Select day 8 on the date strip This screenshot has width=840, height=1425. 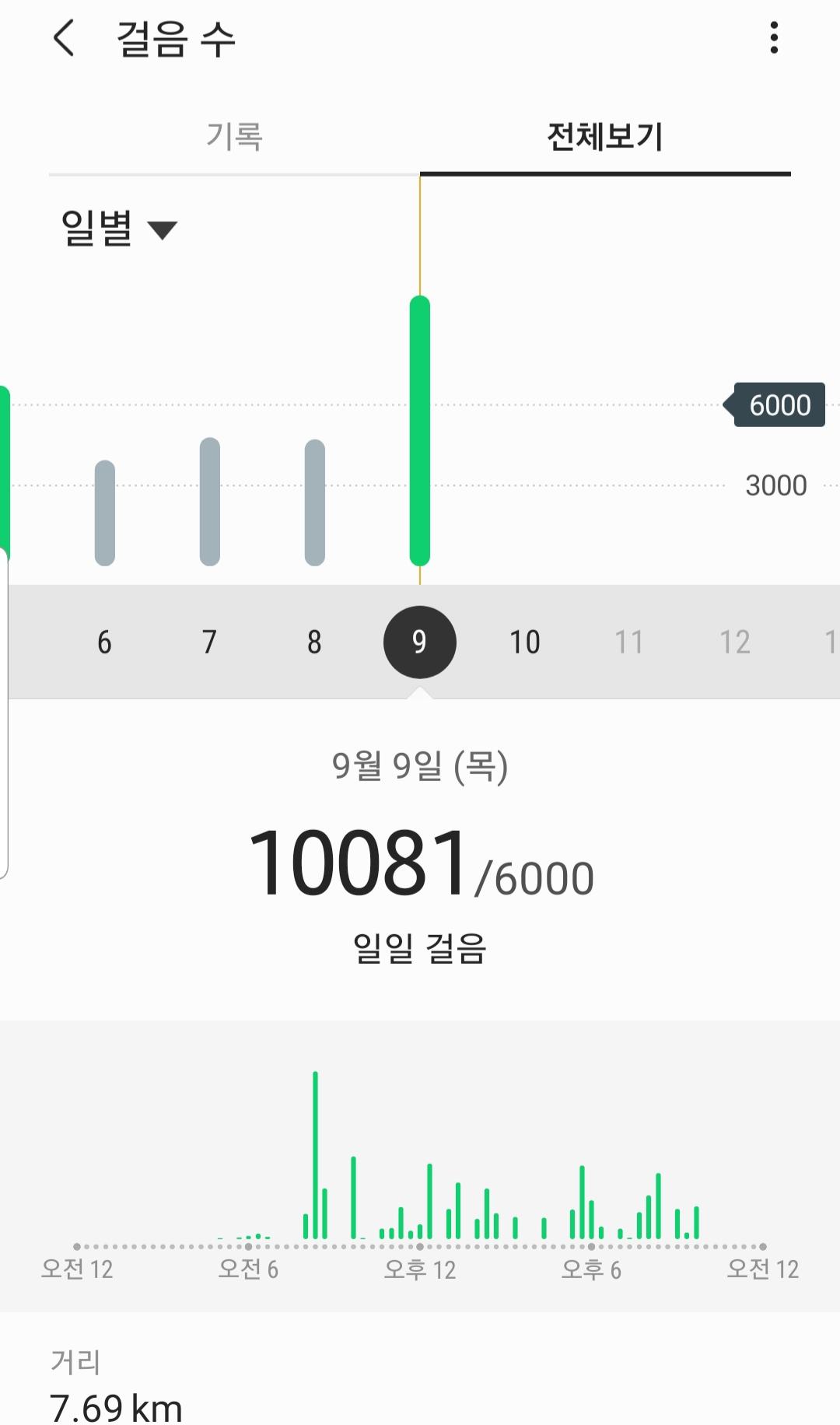point(314,642)
